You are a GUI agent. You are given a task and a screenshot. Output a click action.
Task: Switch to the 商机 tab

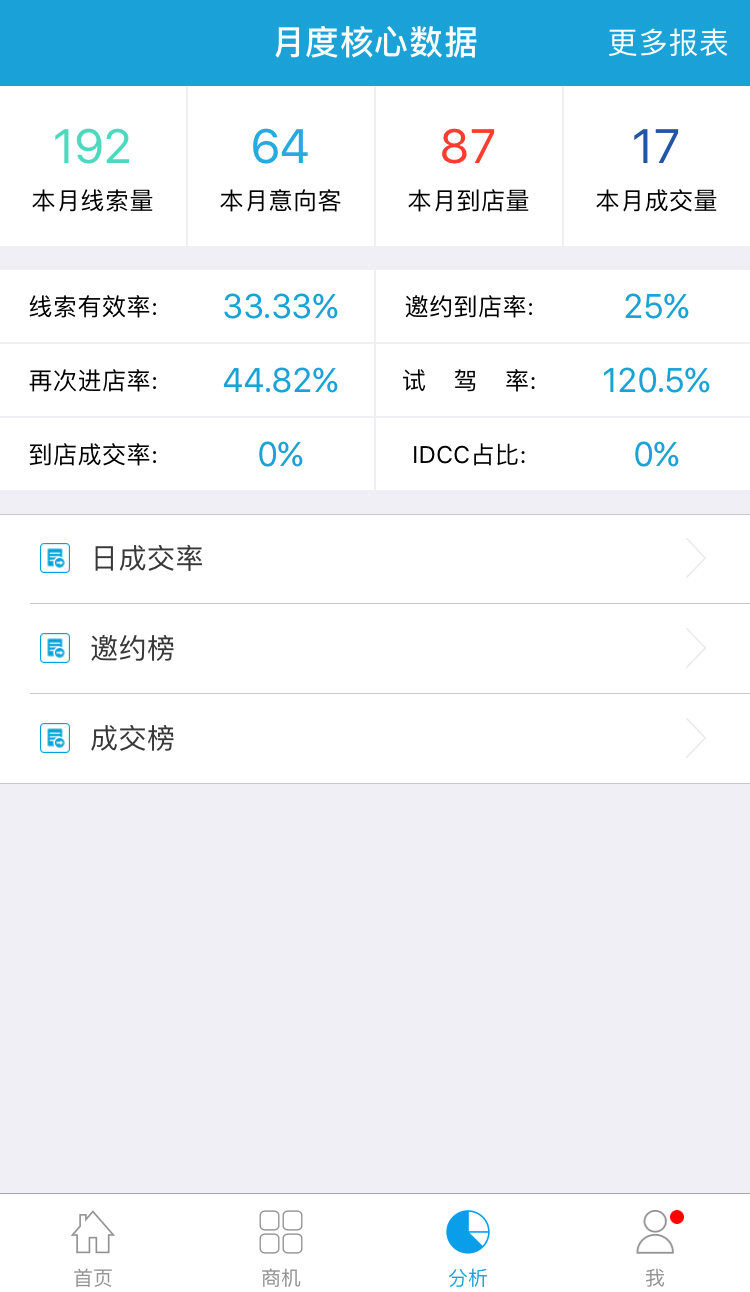click(x=281, y=1248)
